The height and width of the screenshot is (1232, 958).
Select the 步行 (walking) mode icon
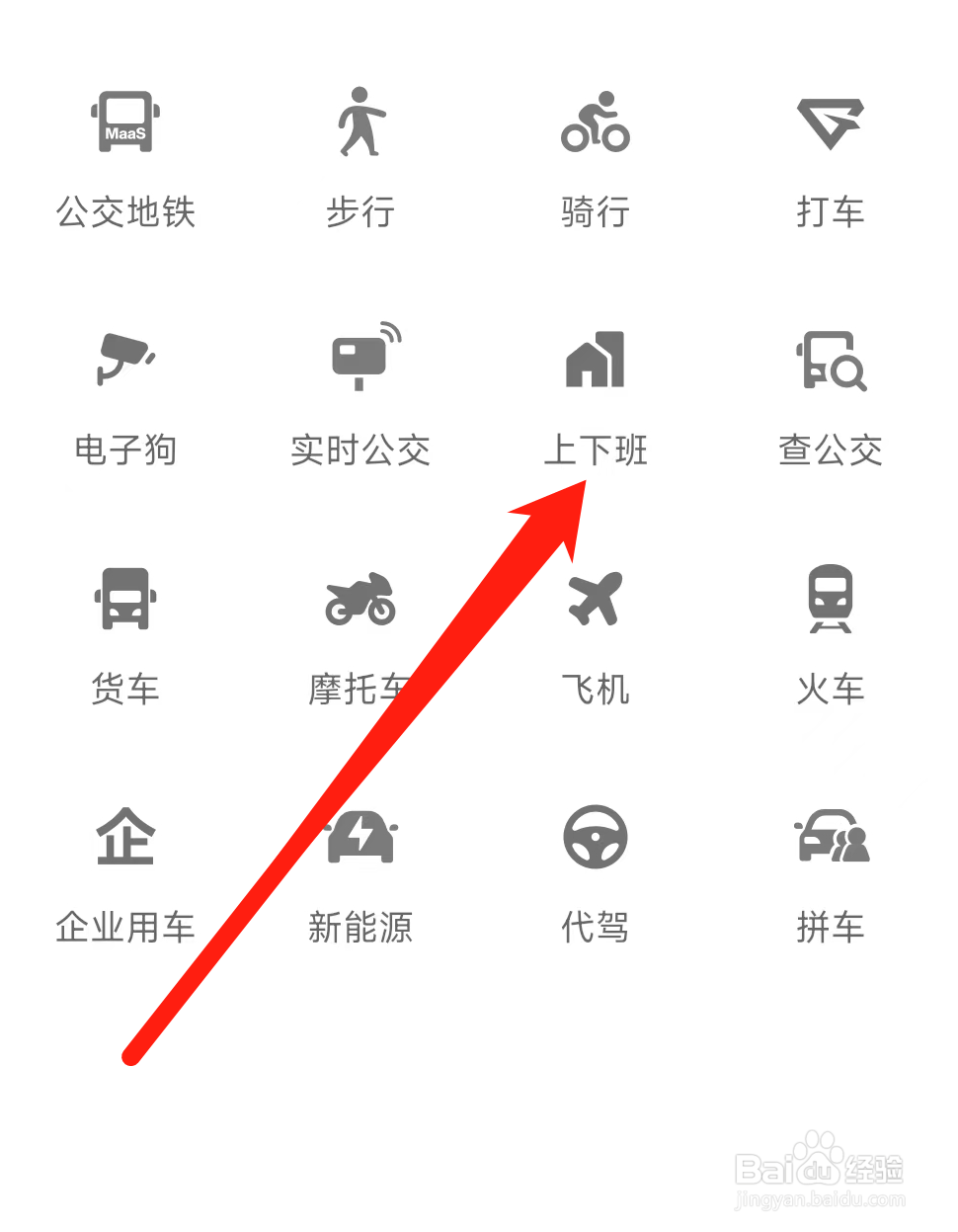359,123
